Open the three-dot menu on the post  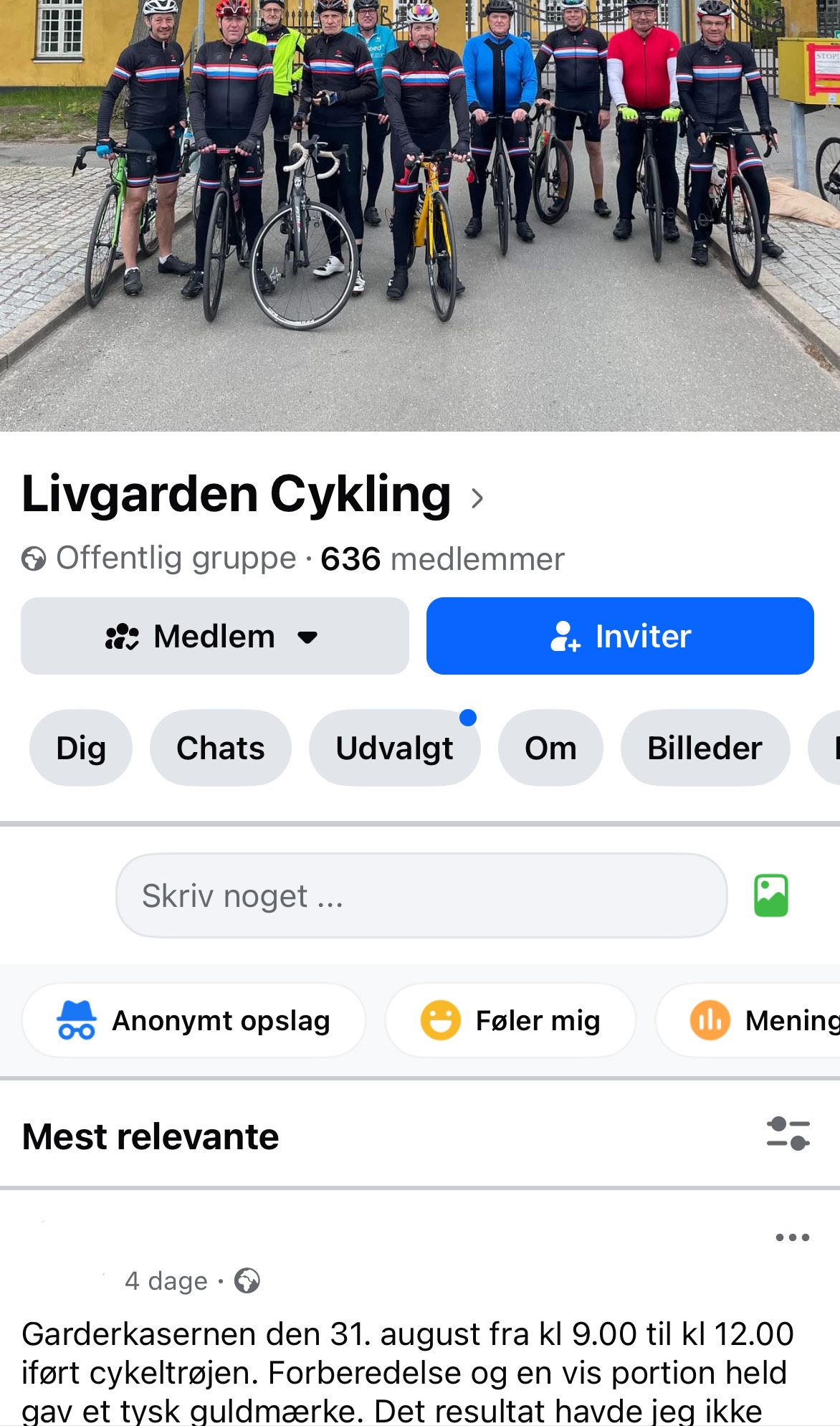click(792, 1237)
